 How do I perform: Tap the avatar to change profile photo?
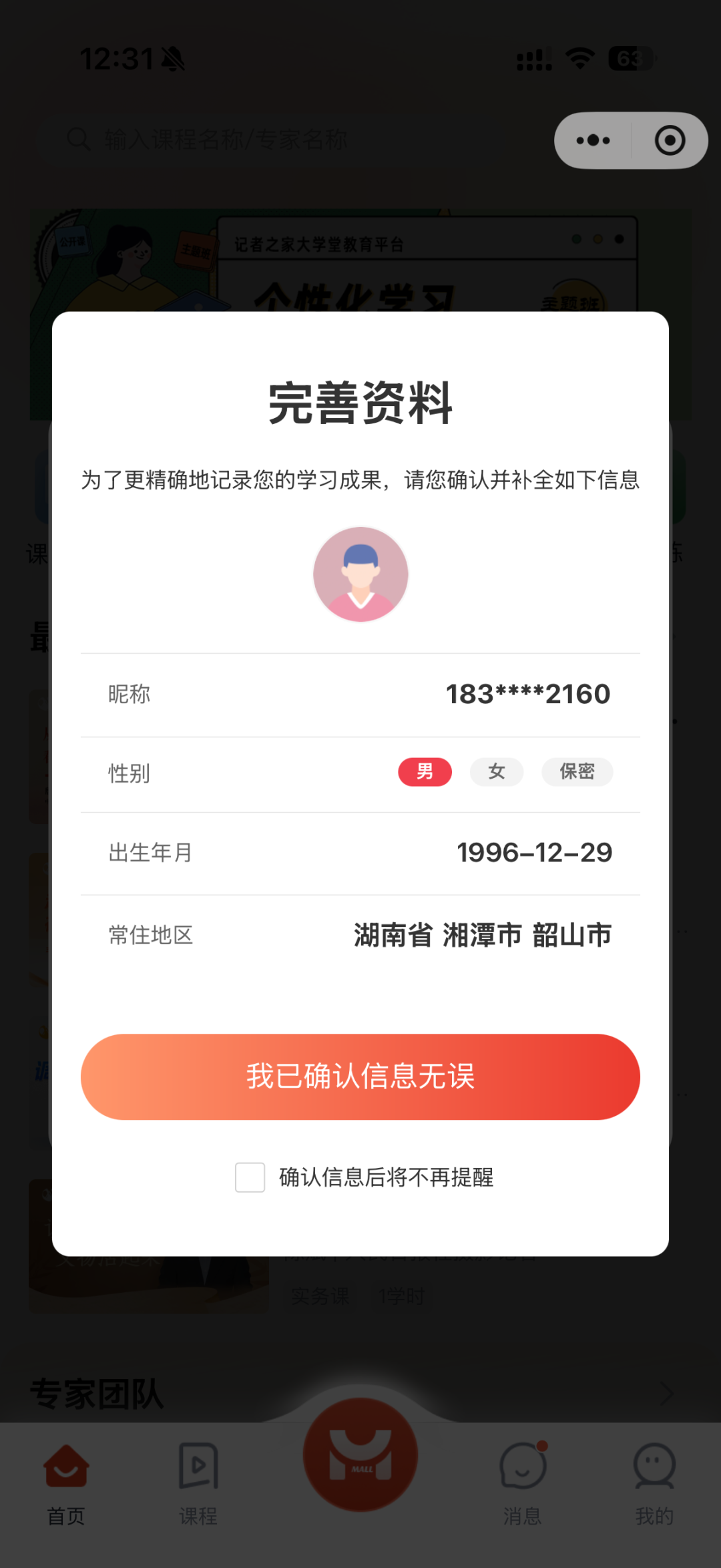point(360,573)
